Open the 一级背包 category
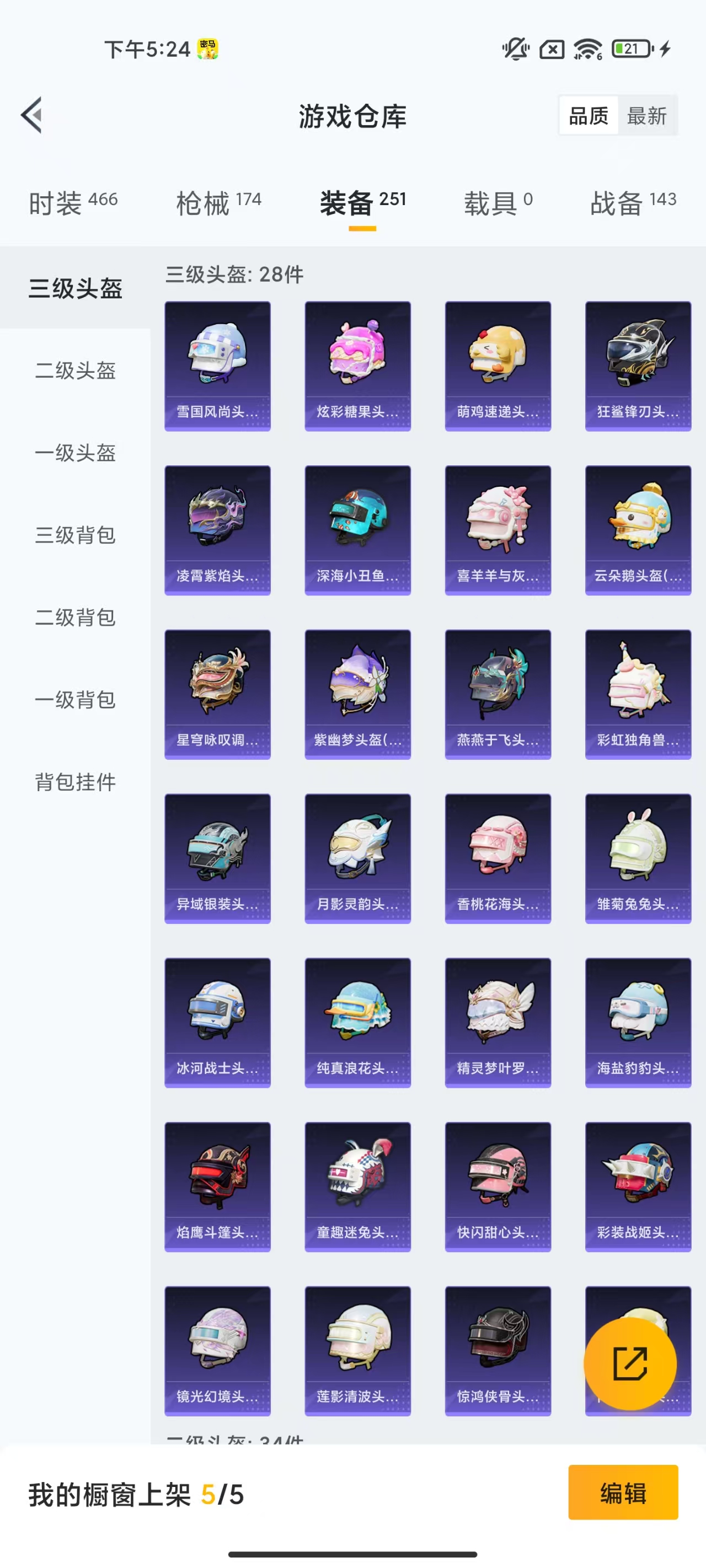Image resolution: width=706 pixels, height=1568 pixels. (75, 699)
